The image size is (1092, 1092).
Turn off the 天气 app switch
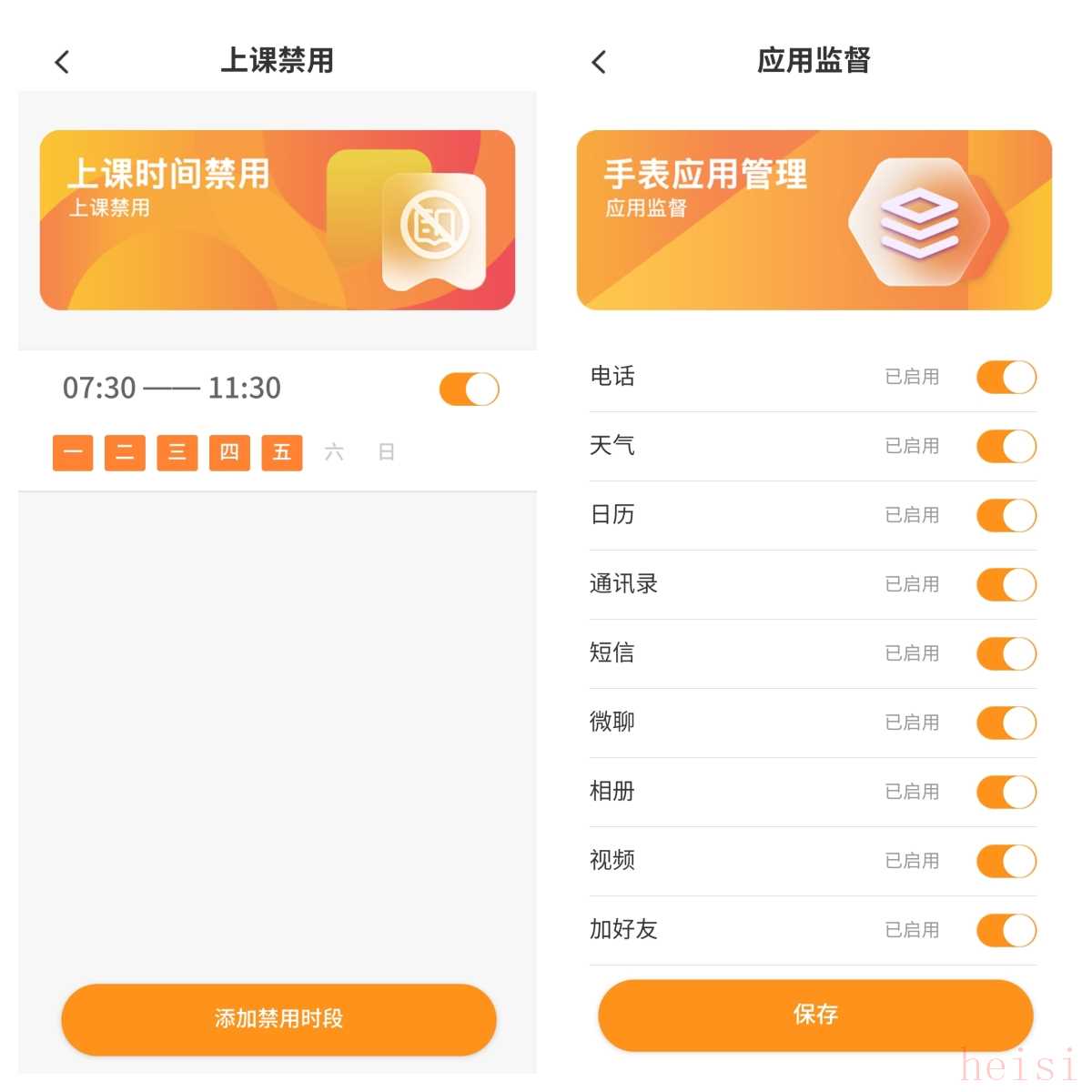[1006, 446]
